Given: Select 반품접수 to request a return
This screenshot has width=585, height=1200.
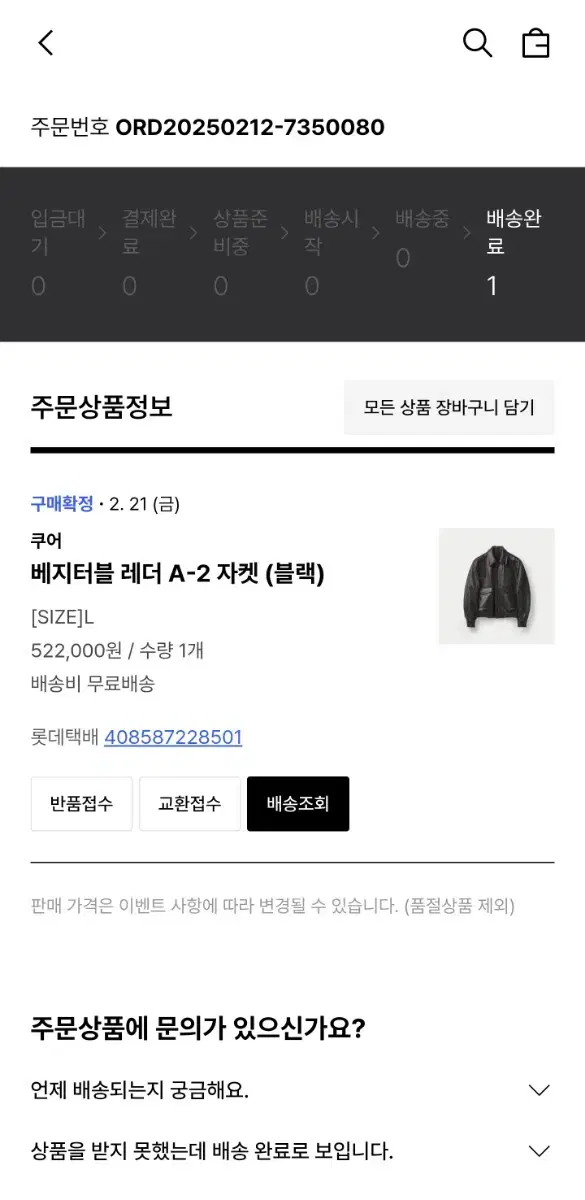Looking at the screenshot, I should [82, 804].
